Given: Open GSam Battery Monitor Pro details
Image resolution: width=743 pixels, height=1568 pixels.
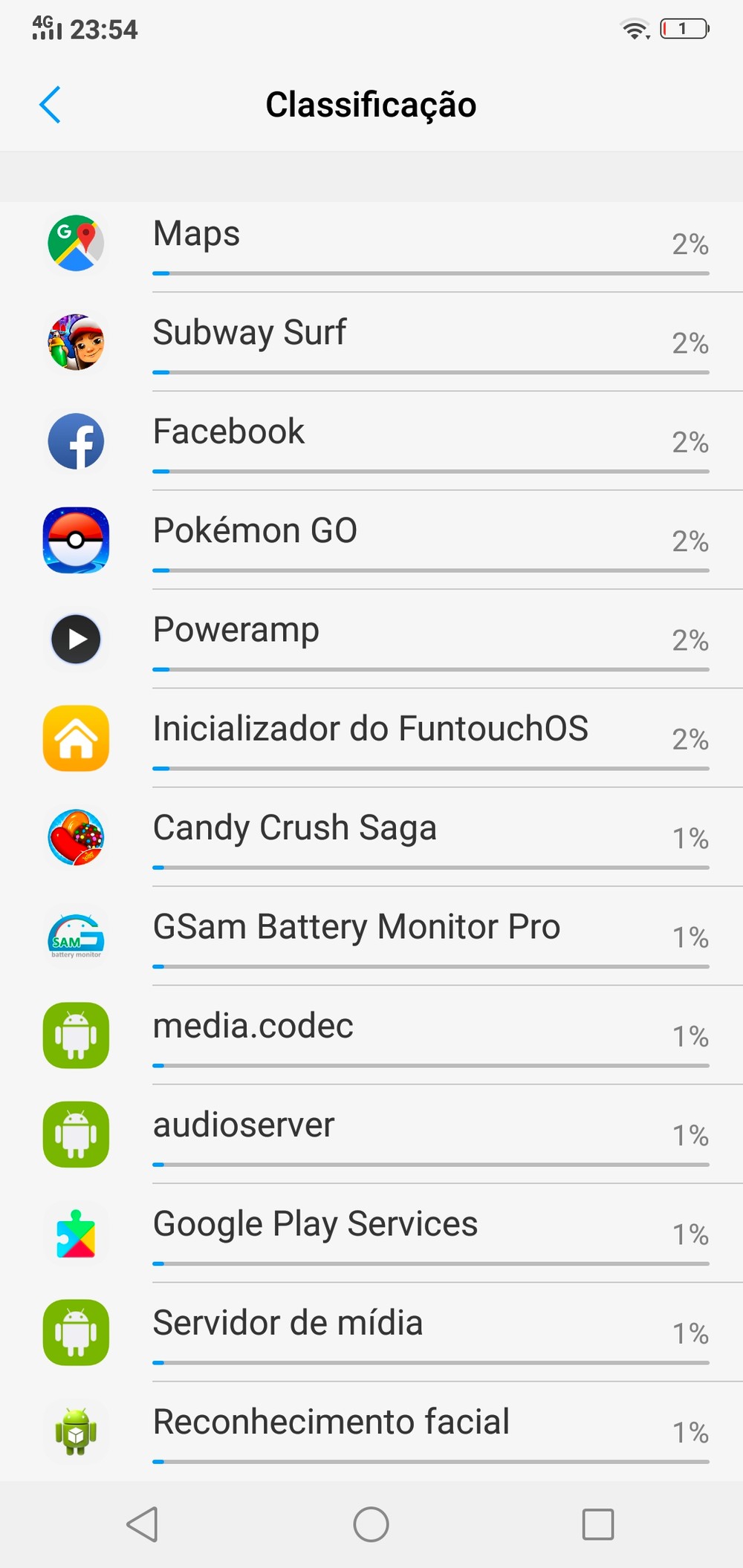Looking at the screenshot, I should [x=371, y=936].
